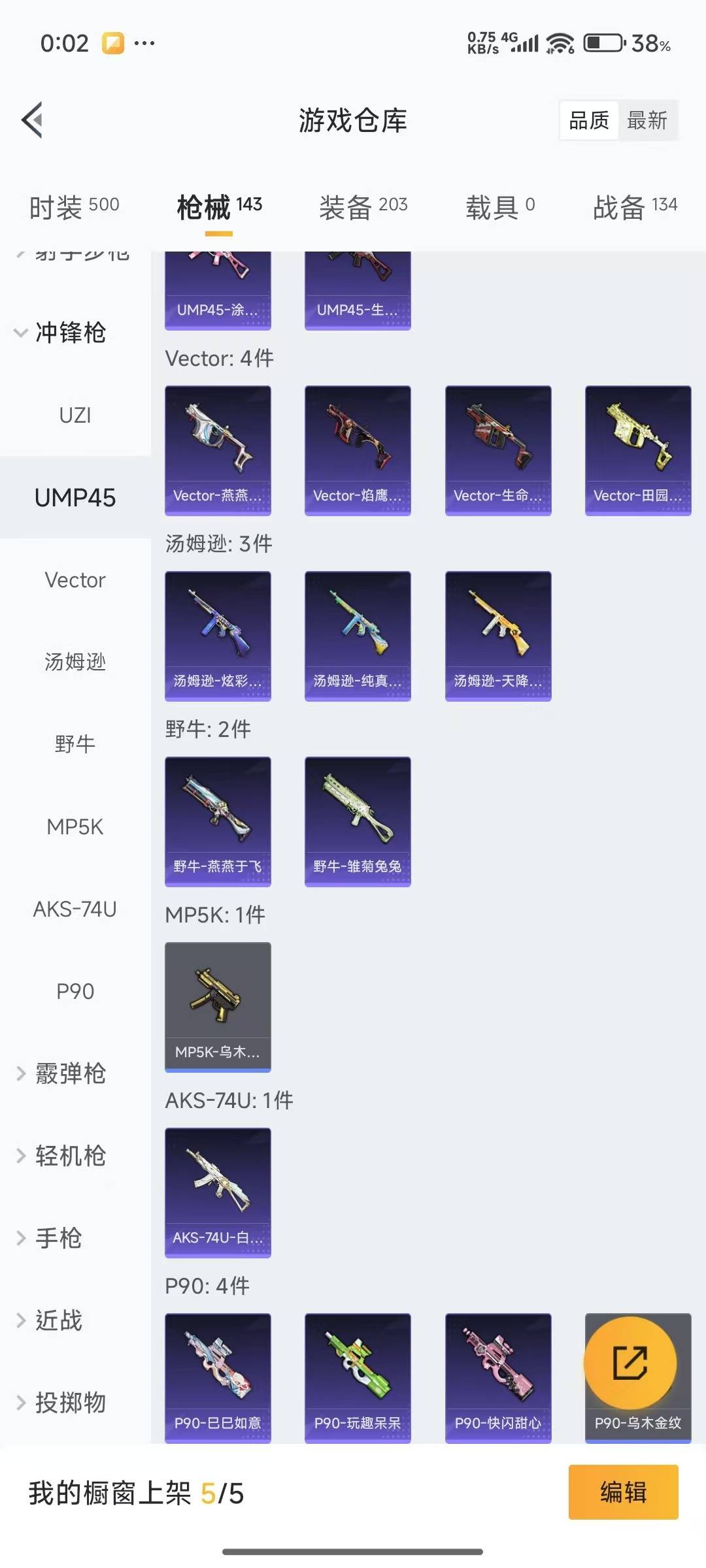Sort by 品质

click(x=589, y=120)
